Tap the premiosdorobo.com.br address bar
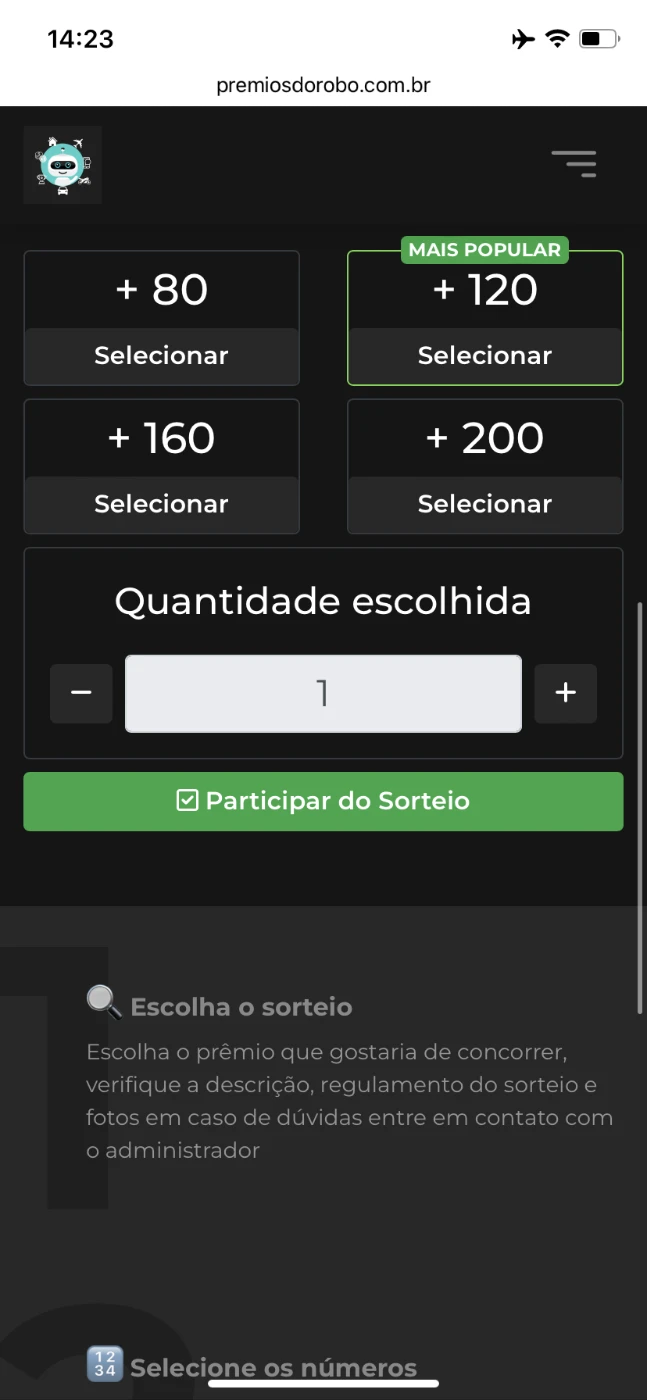647x1400 pixels. 323,85
